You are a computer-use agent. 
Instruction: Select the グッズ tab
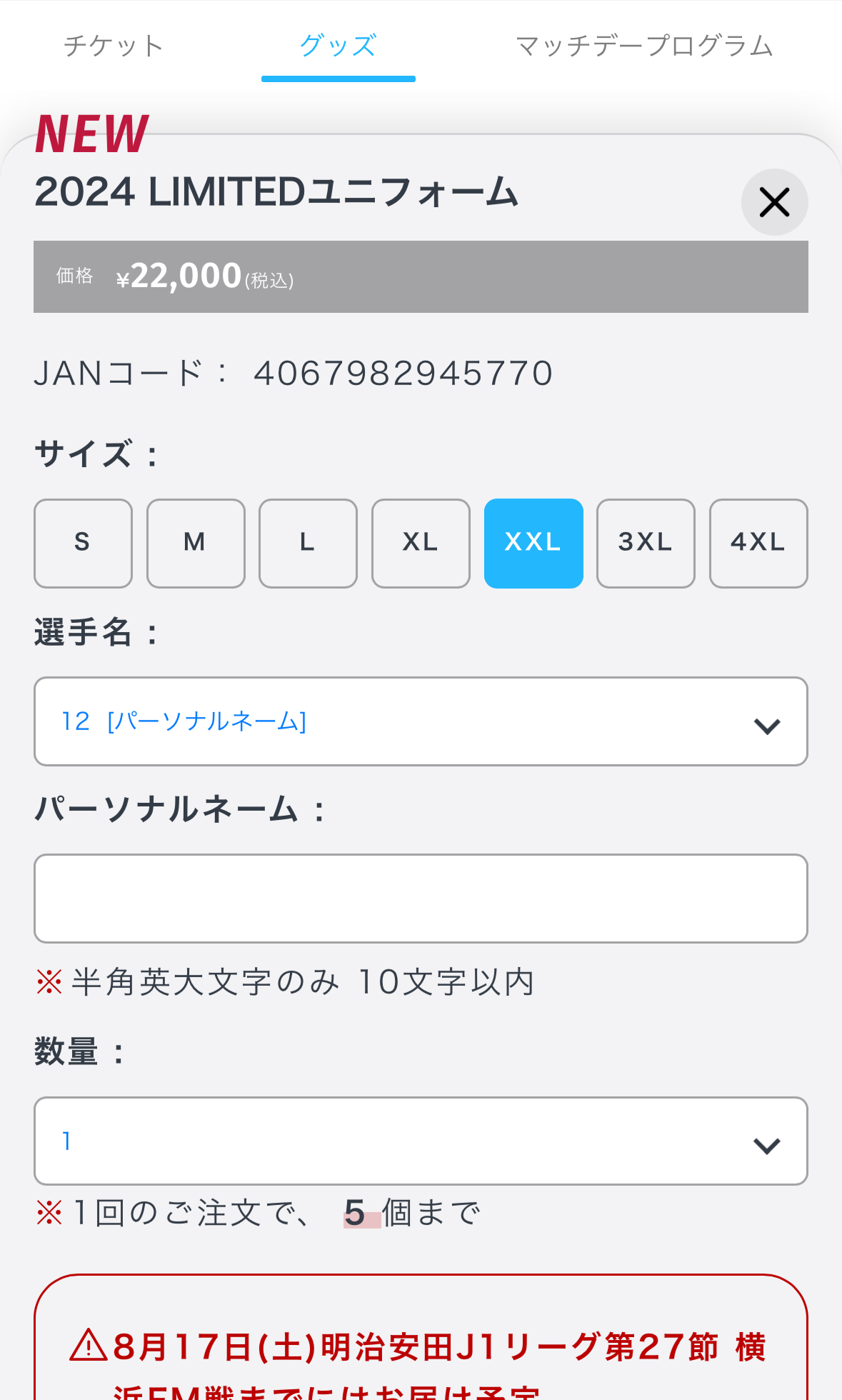pos(339,46)
